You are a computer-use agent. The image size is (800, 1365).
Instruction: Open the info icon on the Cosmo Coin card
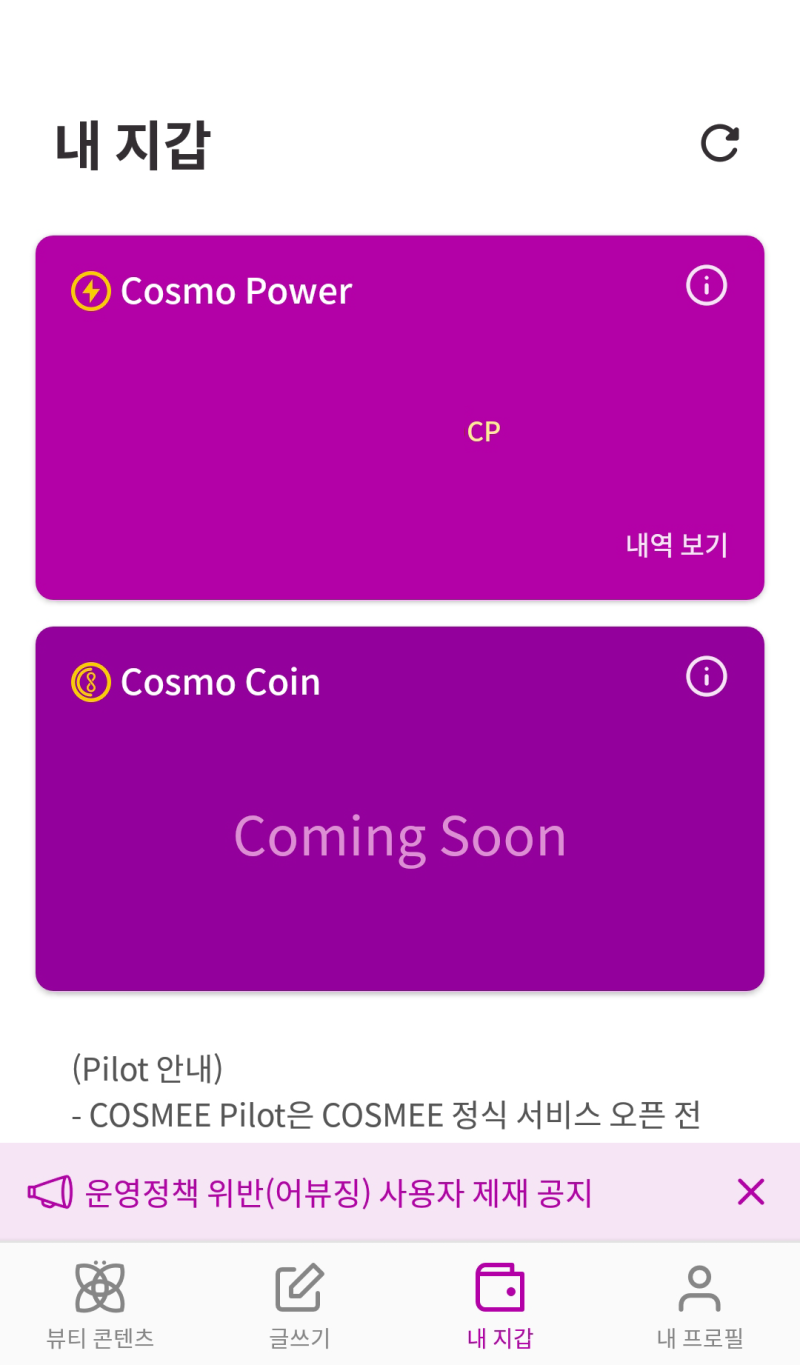click(706, 677)
